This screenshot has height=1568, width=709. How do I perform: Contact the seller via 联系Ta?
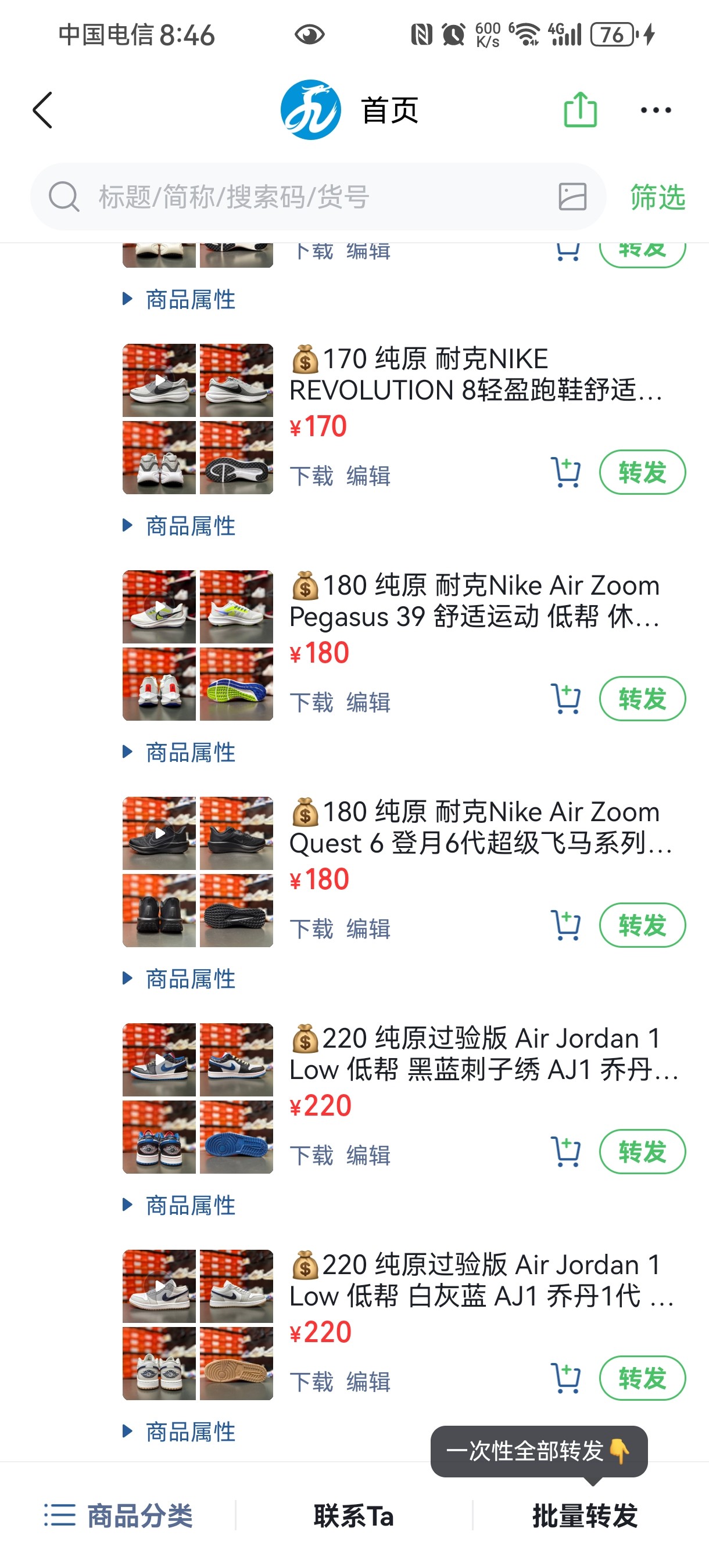[354, 1515]
